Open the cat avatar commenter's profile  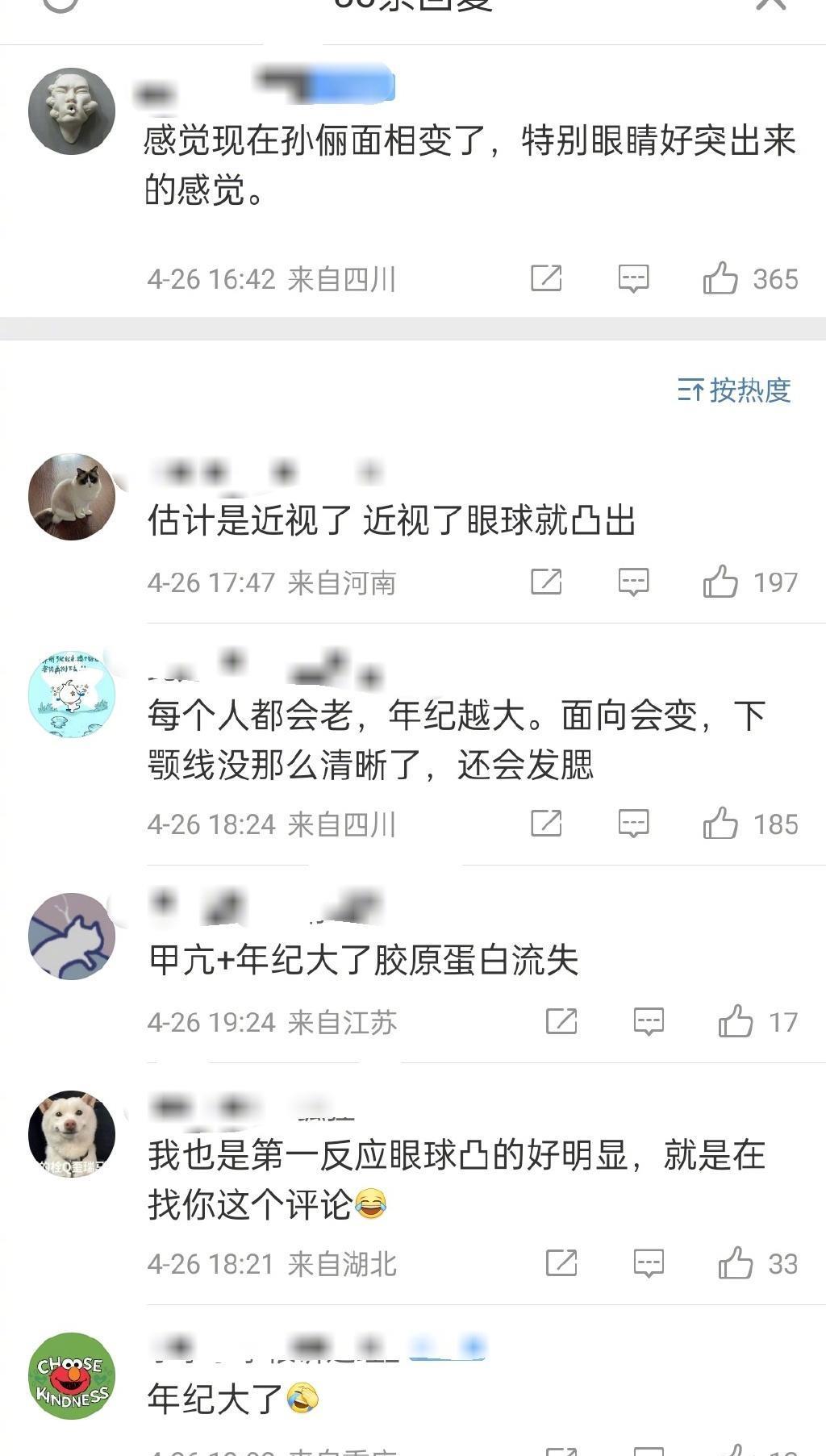[72, 496]
